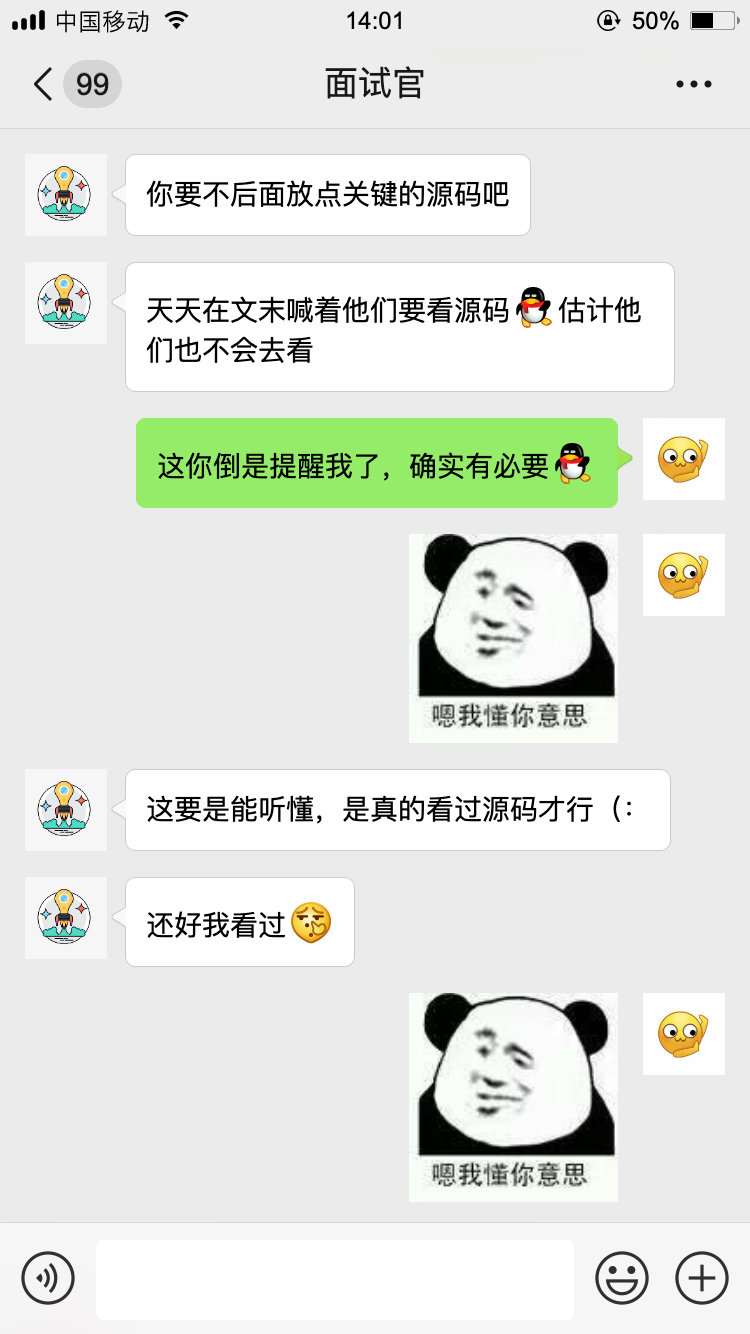Viewport: 750px width, 1334px height.
Task: Open the sender's avatar beside 你要不后面放点关键的源码吧
Action: tap(65, 195)
